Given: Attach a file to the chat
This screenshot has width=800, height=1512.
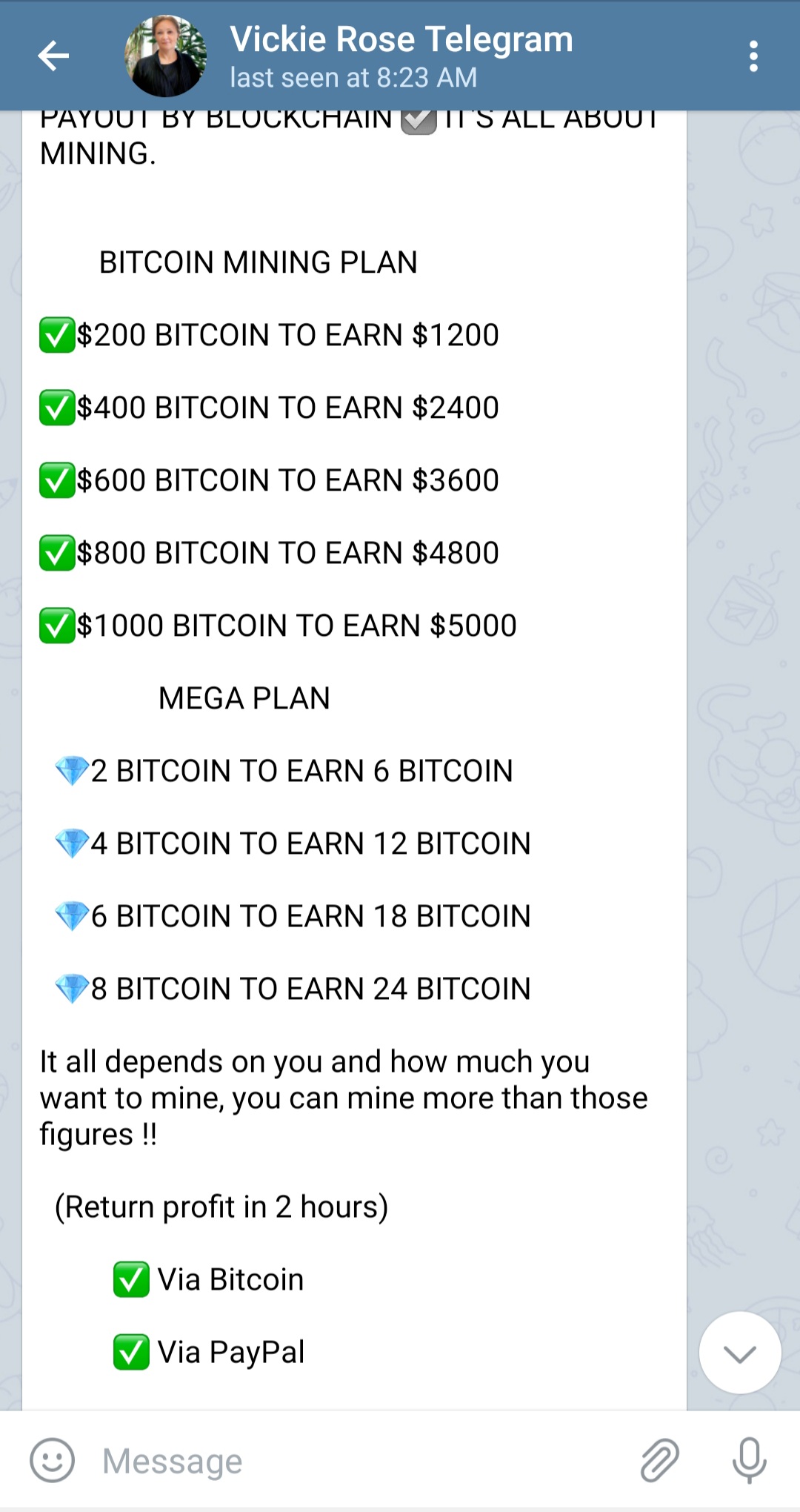Looking at the screenshot, I should (x=659, y=1460).
